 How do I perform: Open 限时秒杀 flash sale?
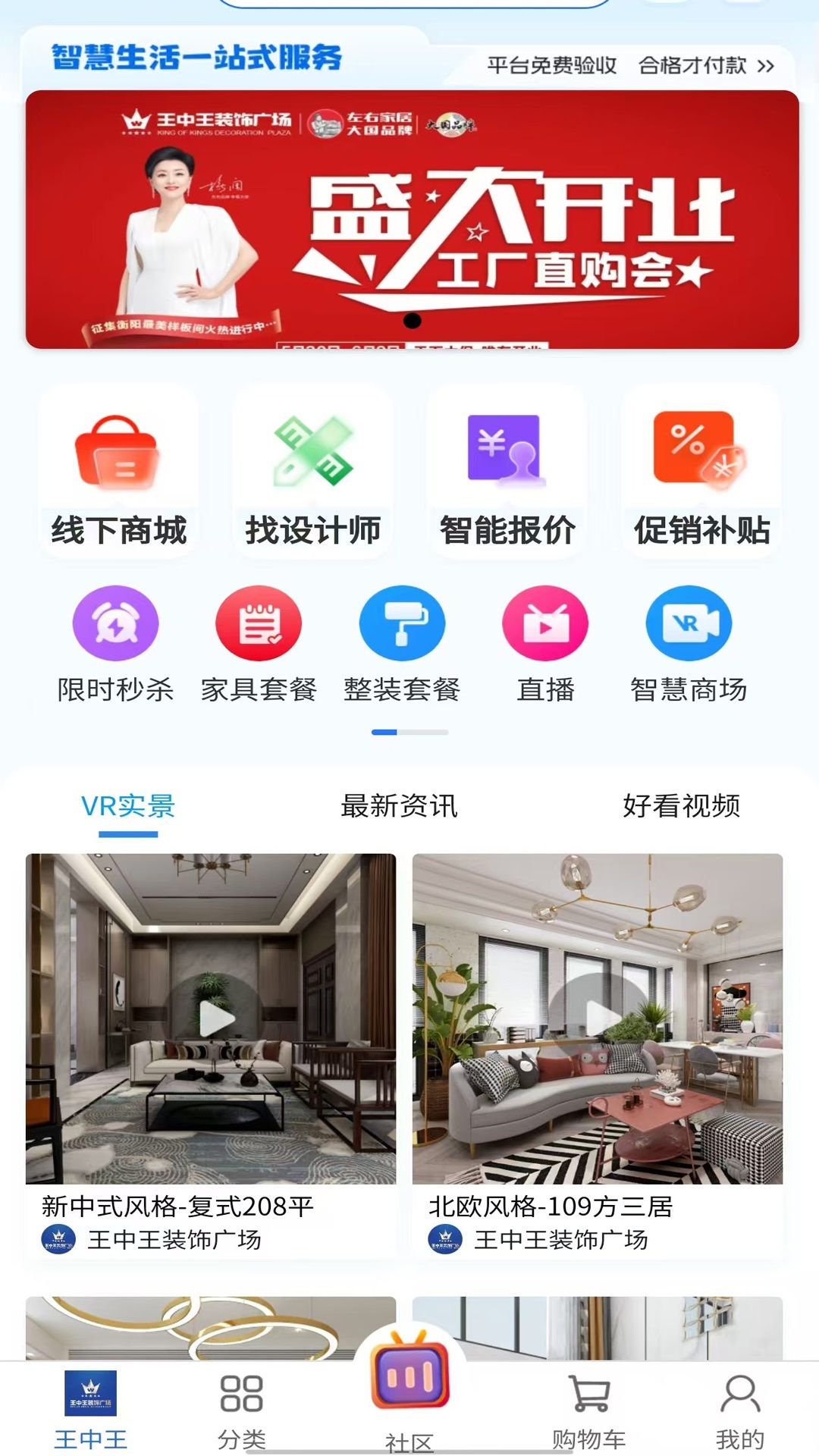coord(115,645)
